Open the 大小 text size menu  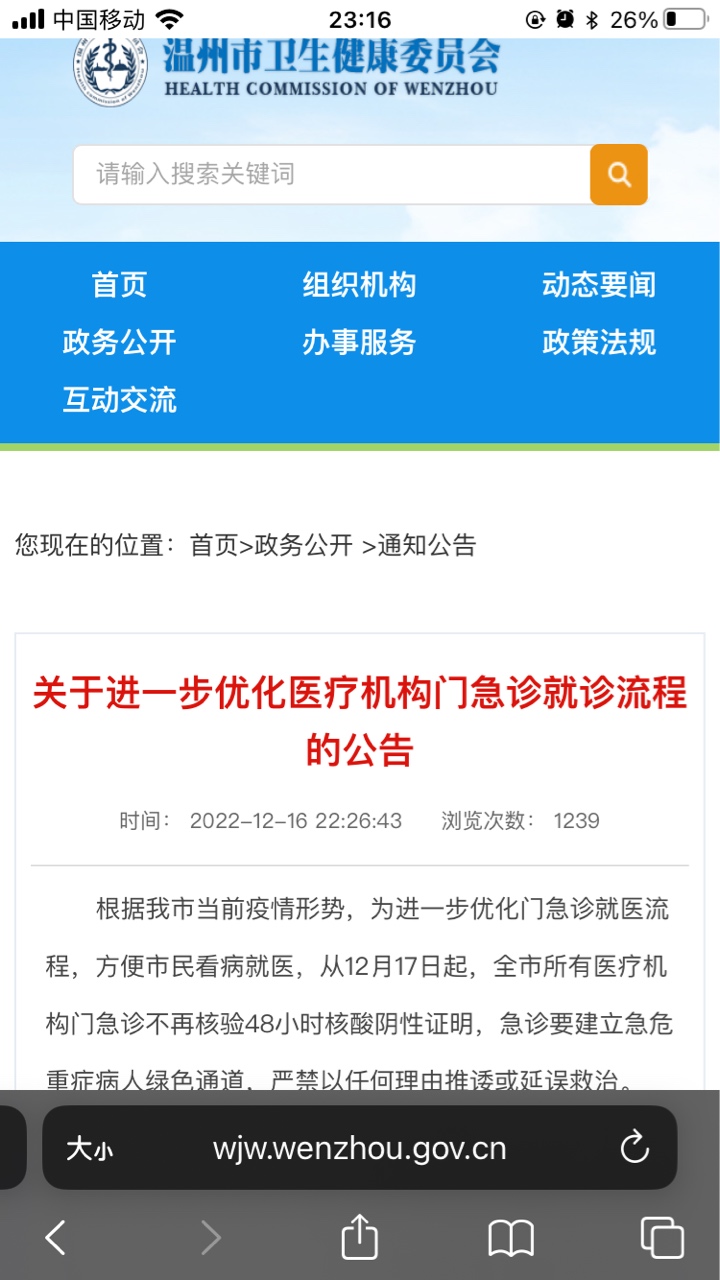pyautogui.click(x=89, y=1149)
